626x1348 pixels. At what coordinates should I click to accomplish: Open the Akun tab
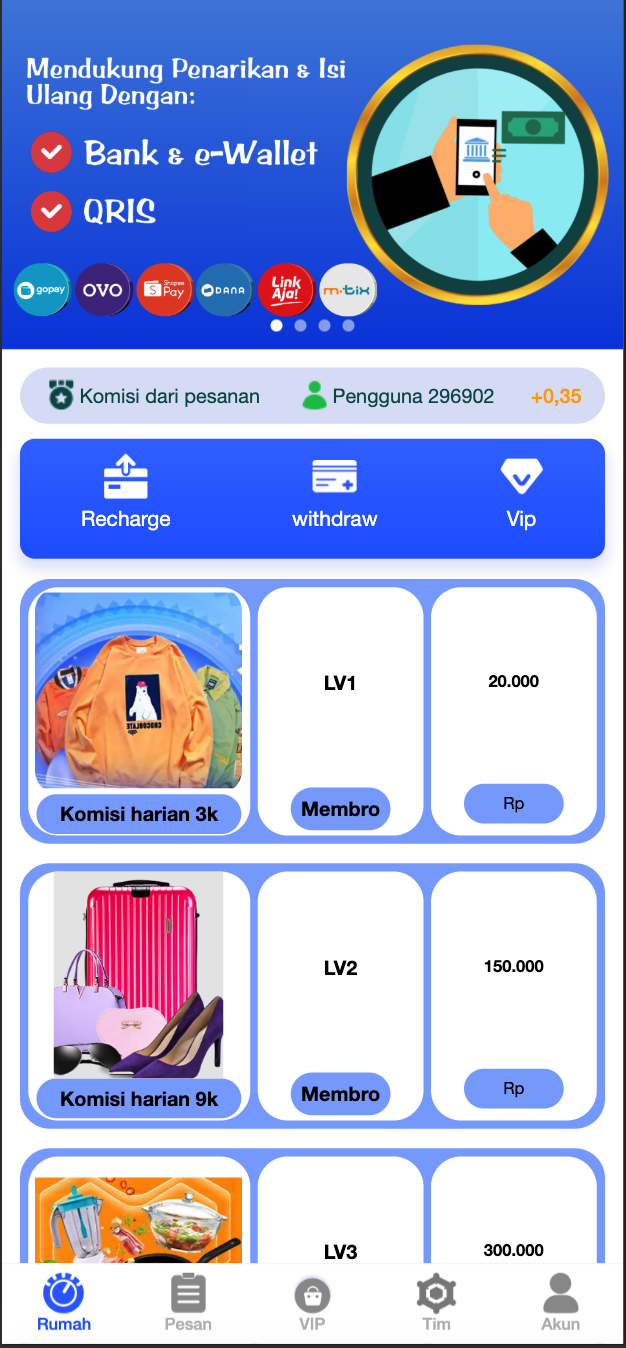coord(561,1303)
